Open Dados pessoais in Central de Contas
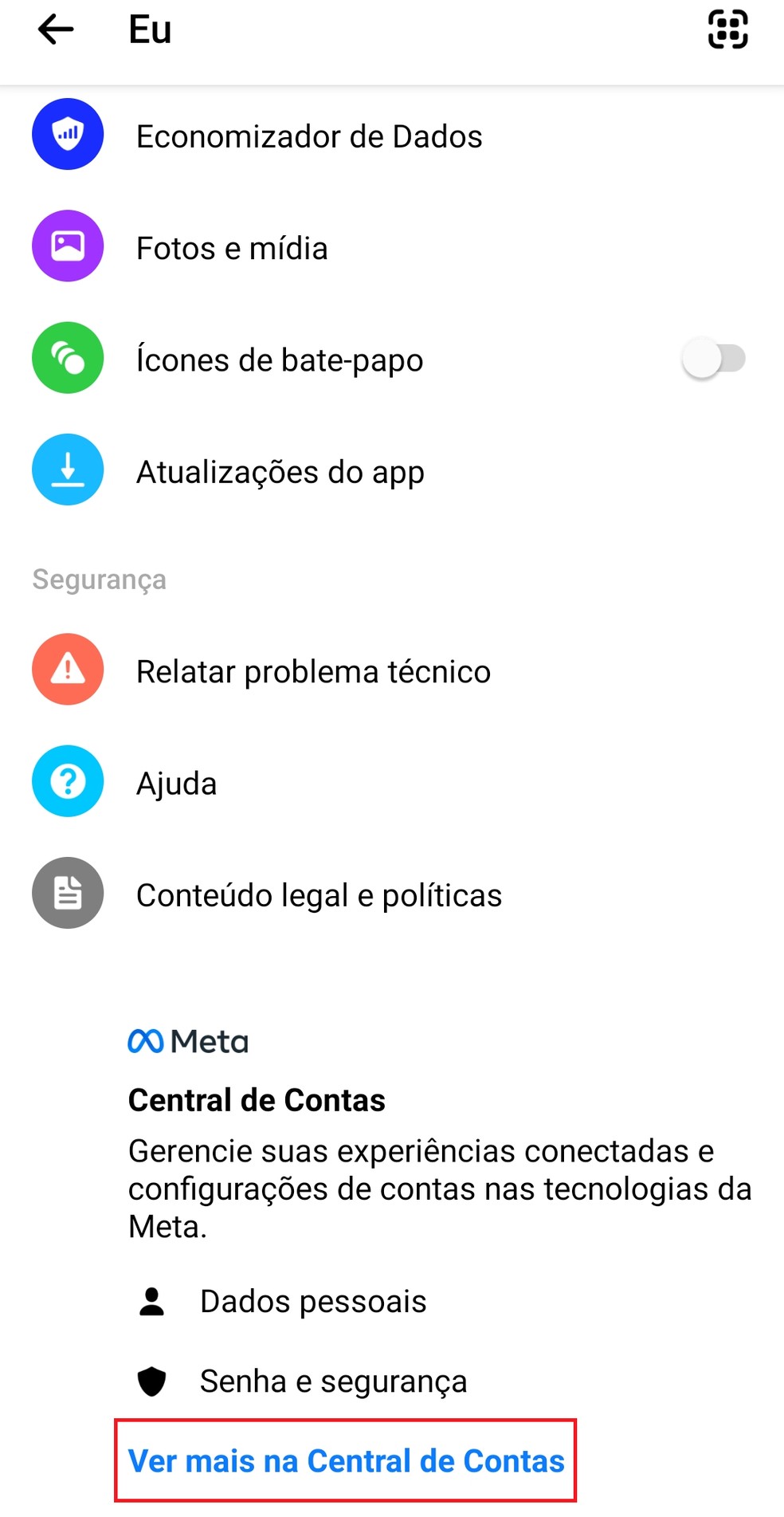Viewport: 784px width, 1517px height. [x=312, y=1301]
